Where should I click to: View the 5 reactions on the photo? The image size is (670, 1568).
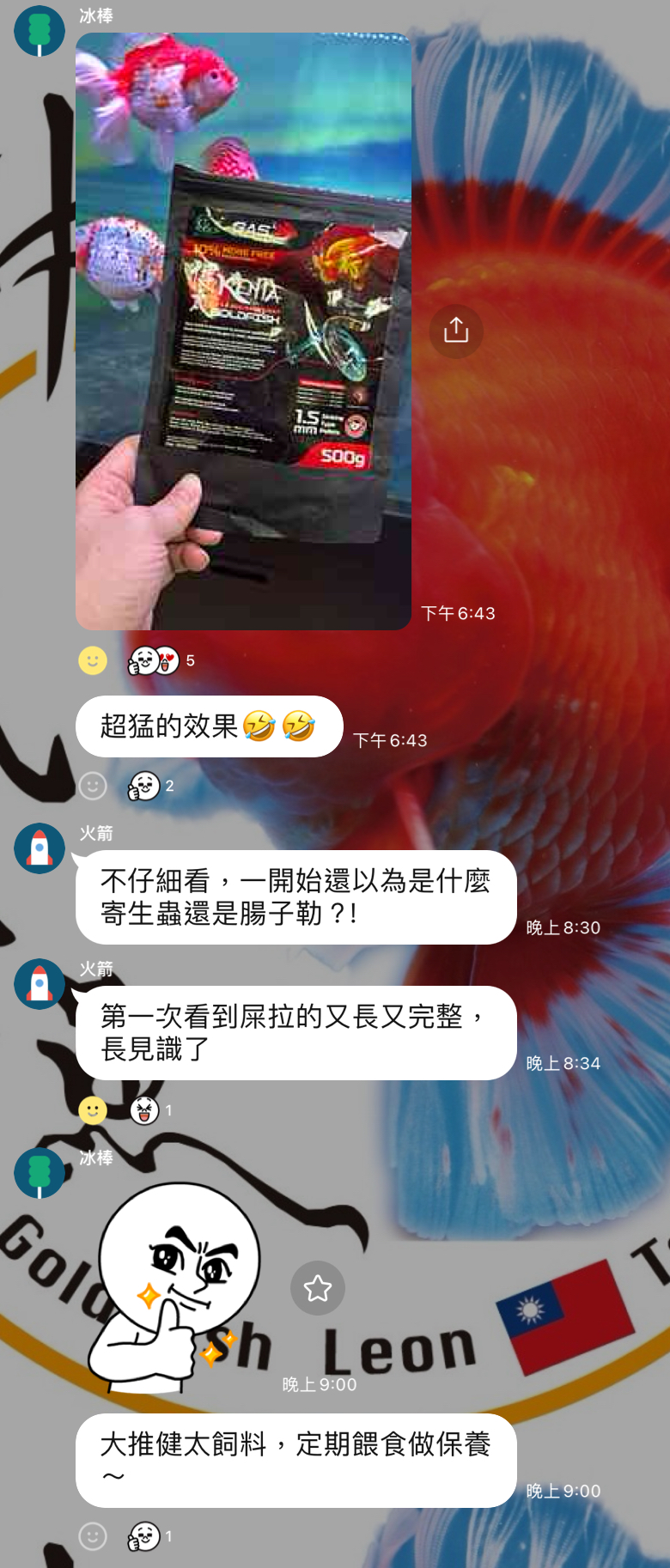point(161,660)
